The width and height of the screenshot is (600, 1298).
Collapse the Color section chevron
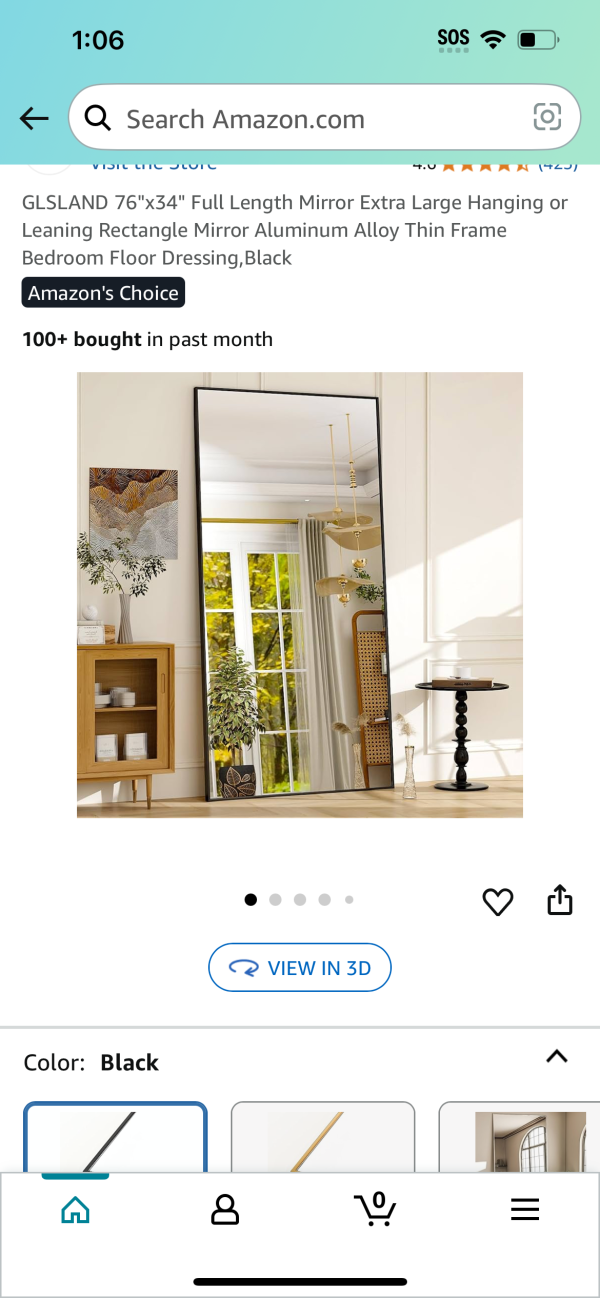(x=557, y=1057)
